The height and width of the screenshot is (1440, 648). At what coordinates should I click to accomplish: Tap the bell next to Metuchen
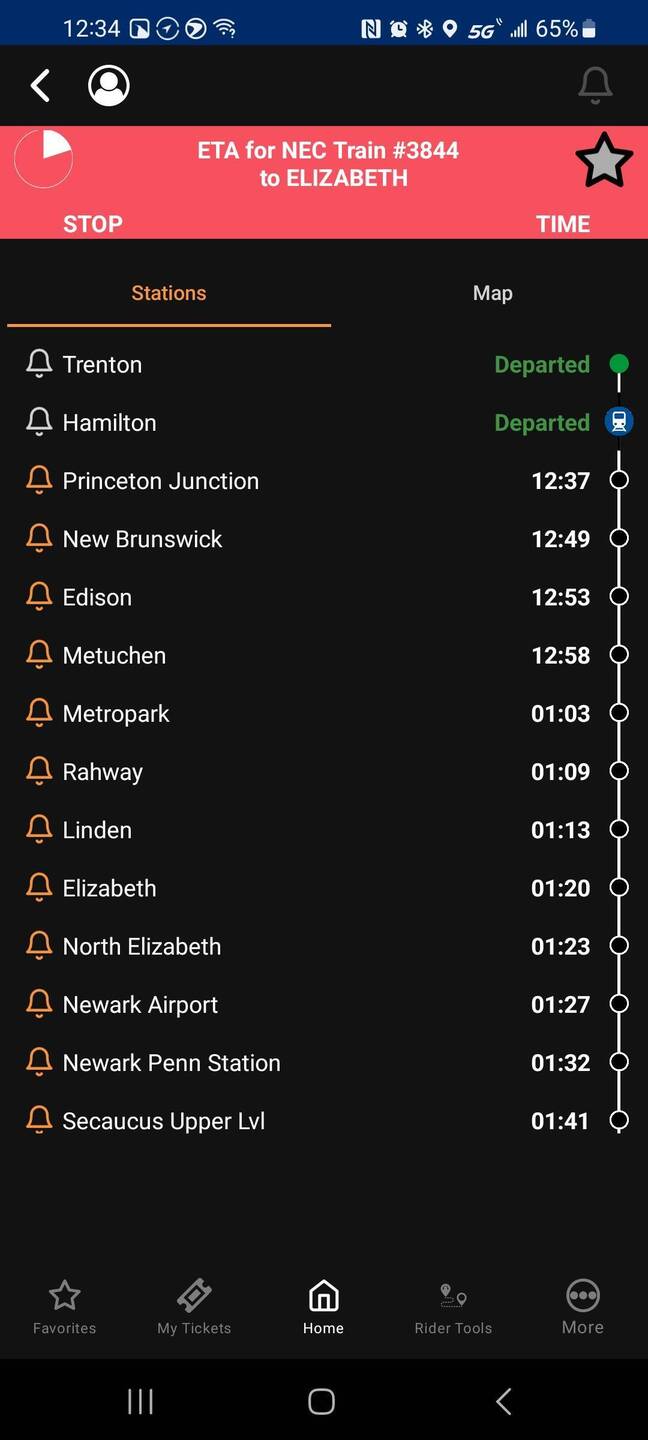coord(39,655)
